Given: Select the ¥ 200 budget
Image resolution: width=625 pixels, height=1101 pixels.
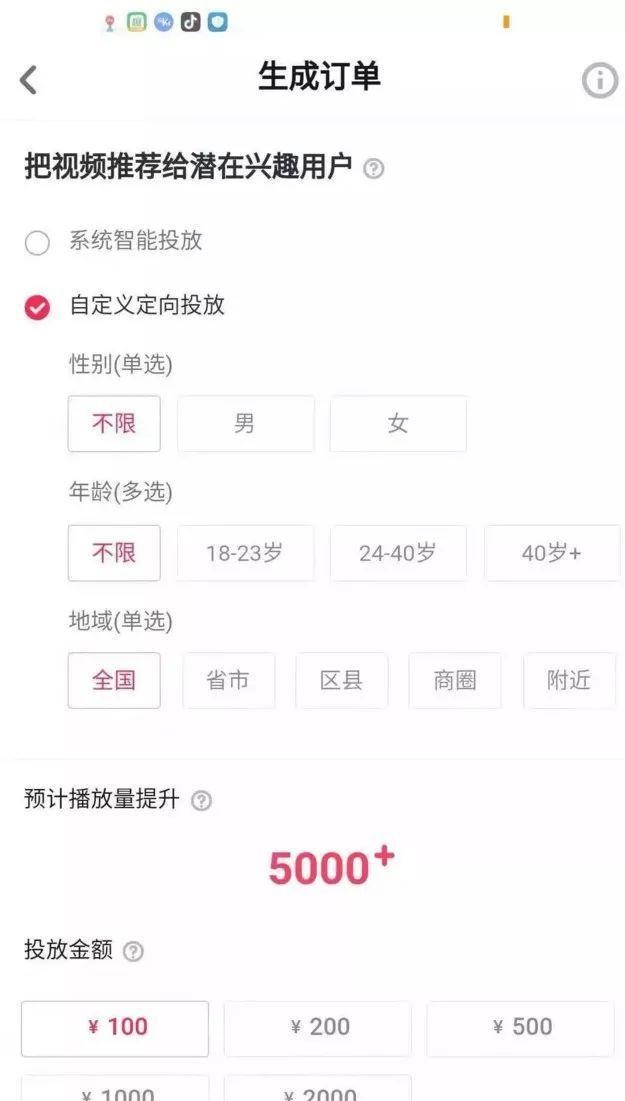Looking at the screenshot, I should [317, 1028].
